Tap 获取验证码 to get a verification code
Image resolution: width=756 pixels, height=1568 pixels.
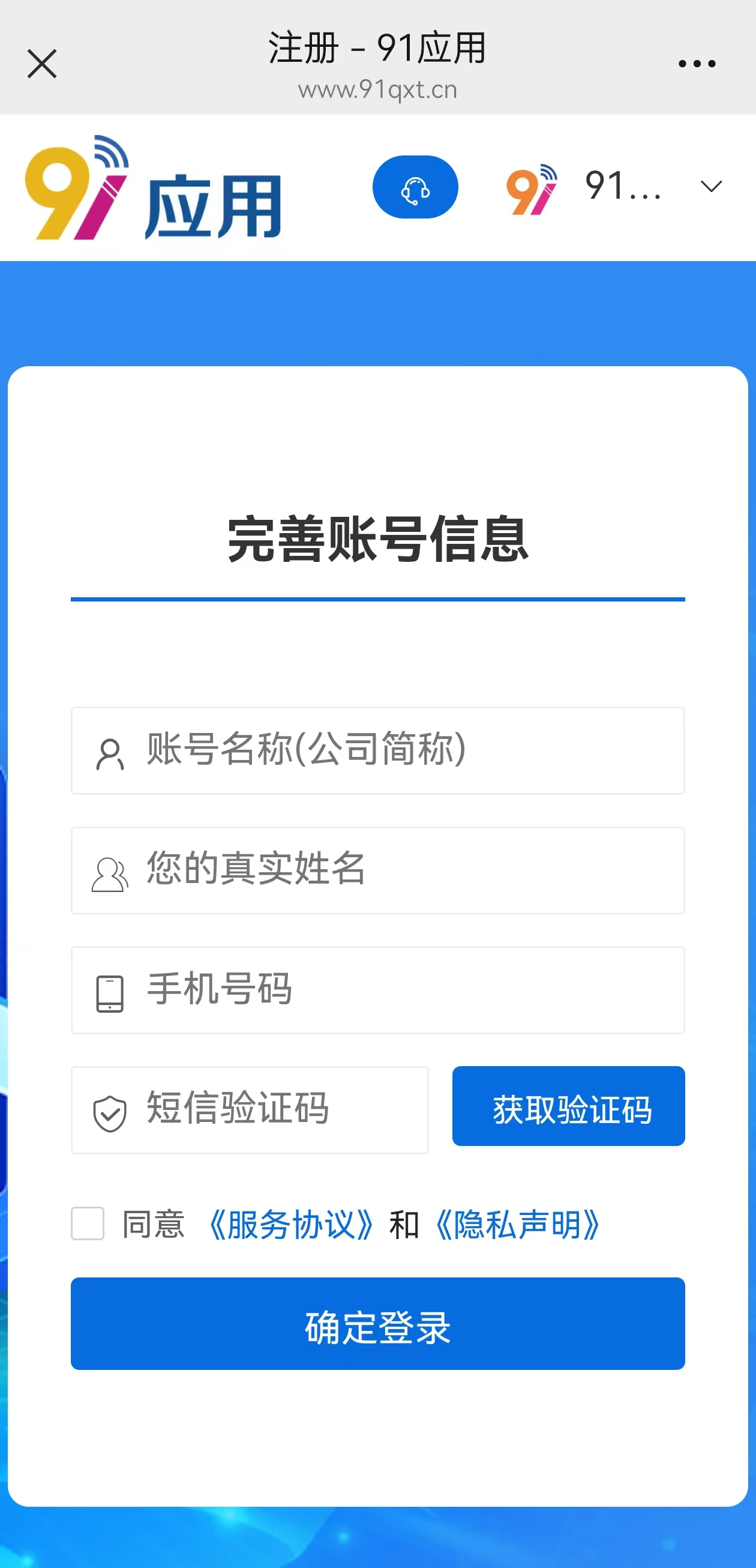(569, 1106)
